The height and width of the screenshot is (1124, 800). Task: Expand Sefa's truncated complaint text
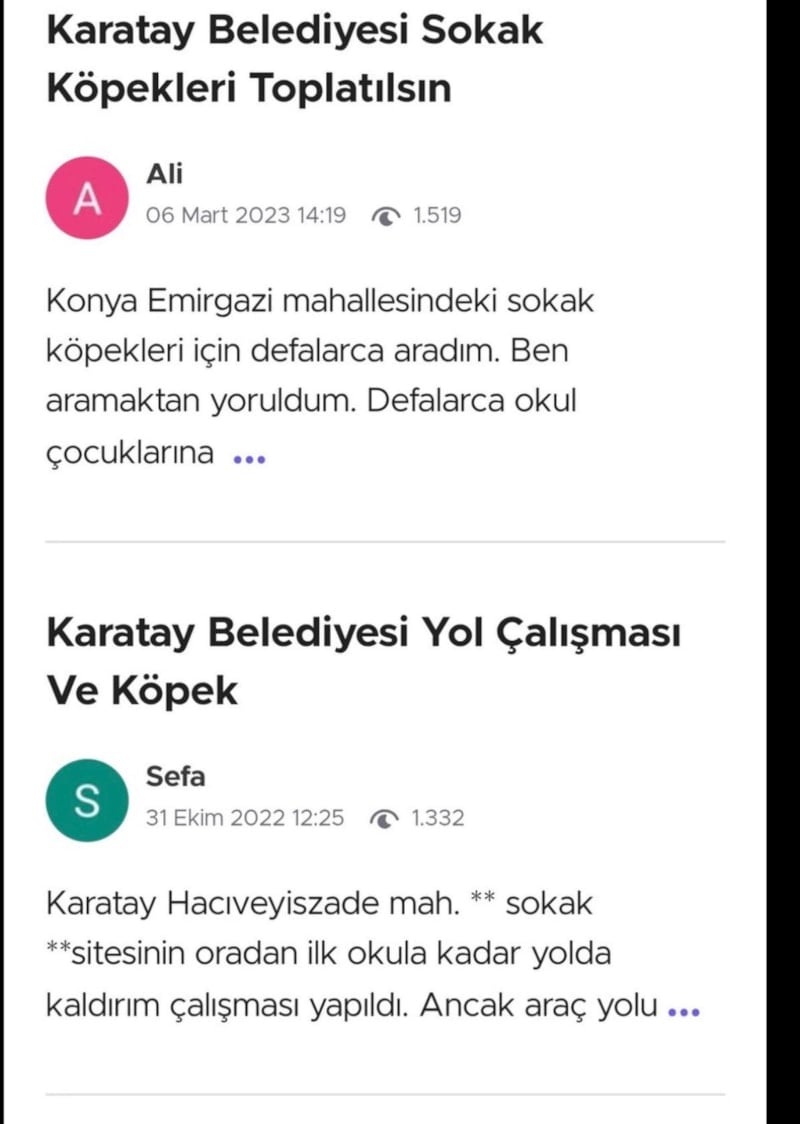point(683,1011)
